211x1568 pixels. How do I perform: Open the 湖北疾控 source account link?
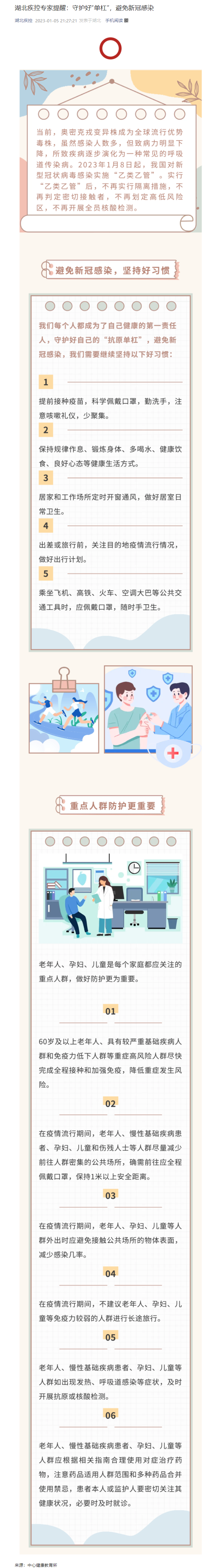click(x=23, y=21)
